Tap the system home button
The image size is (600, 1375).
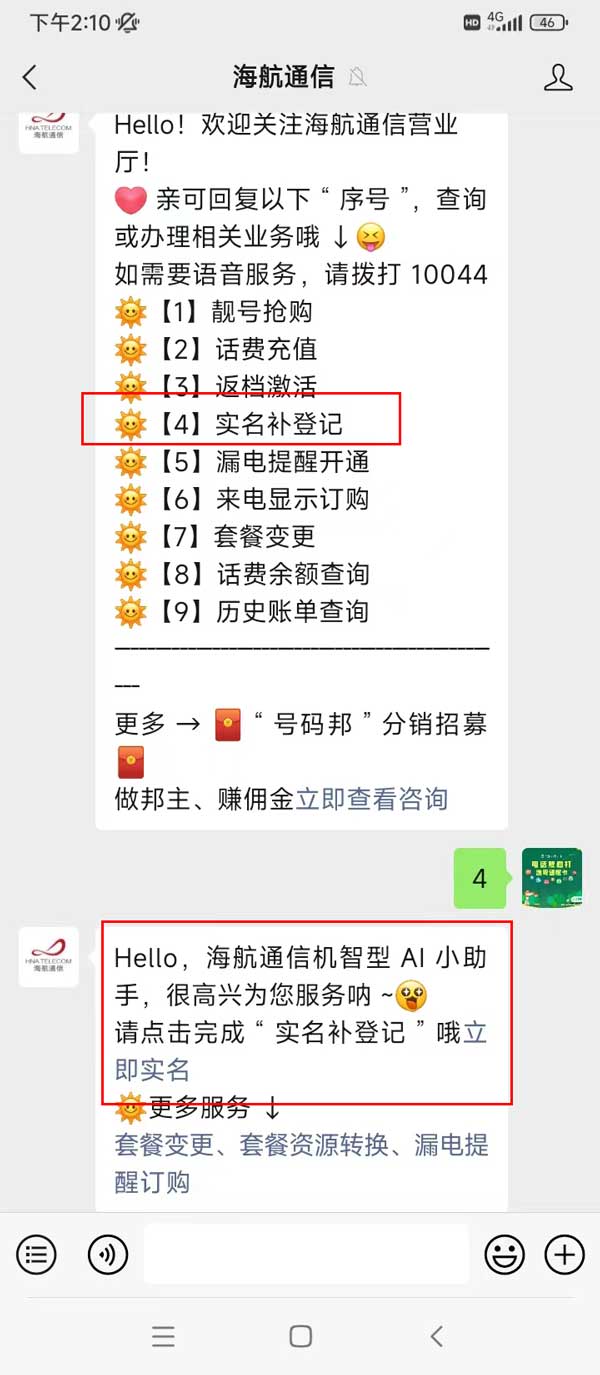(300, 1336)
